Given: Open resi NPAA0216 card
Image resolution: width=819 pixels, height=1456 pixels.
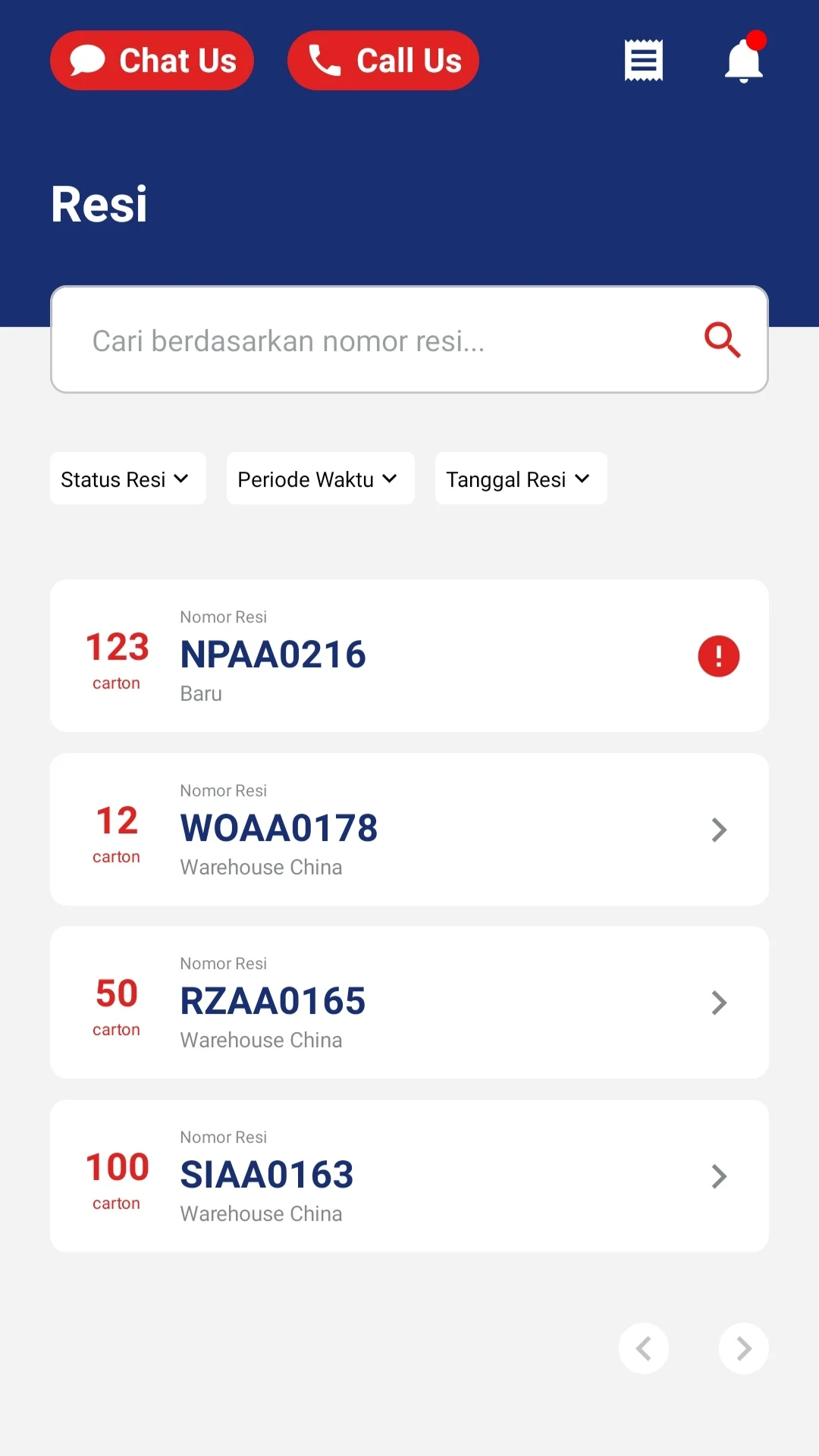Looking at the screenshot, I should (409, 655).
